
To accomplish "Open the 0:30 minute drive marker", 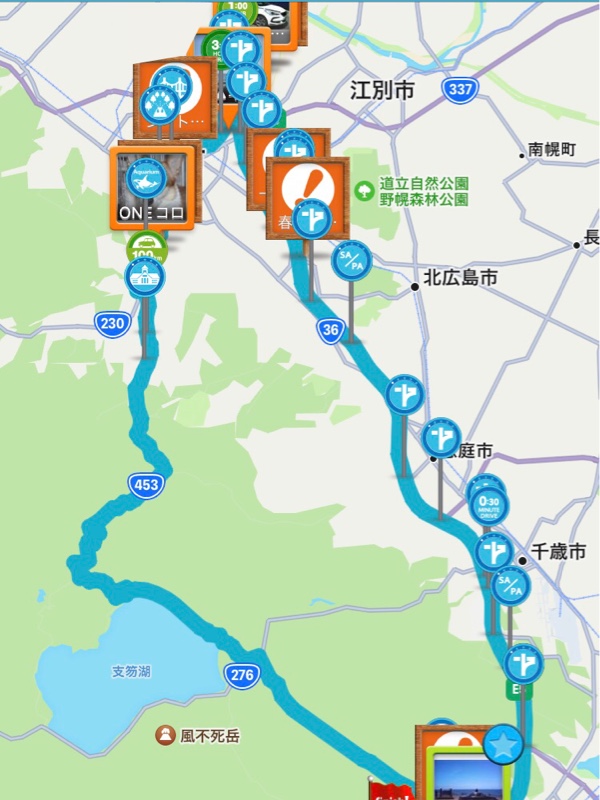I will pos(488,505).
